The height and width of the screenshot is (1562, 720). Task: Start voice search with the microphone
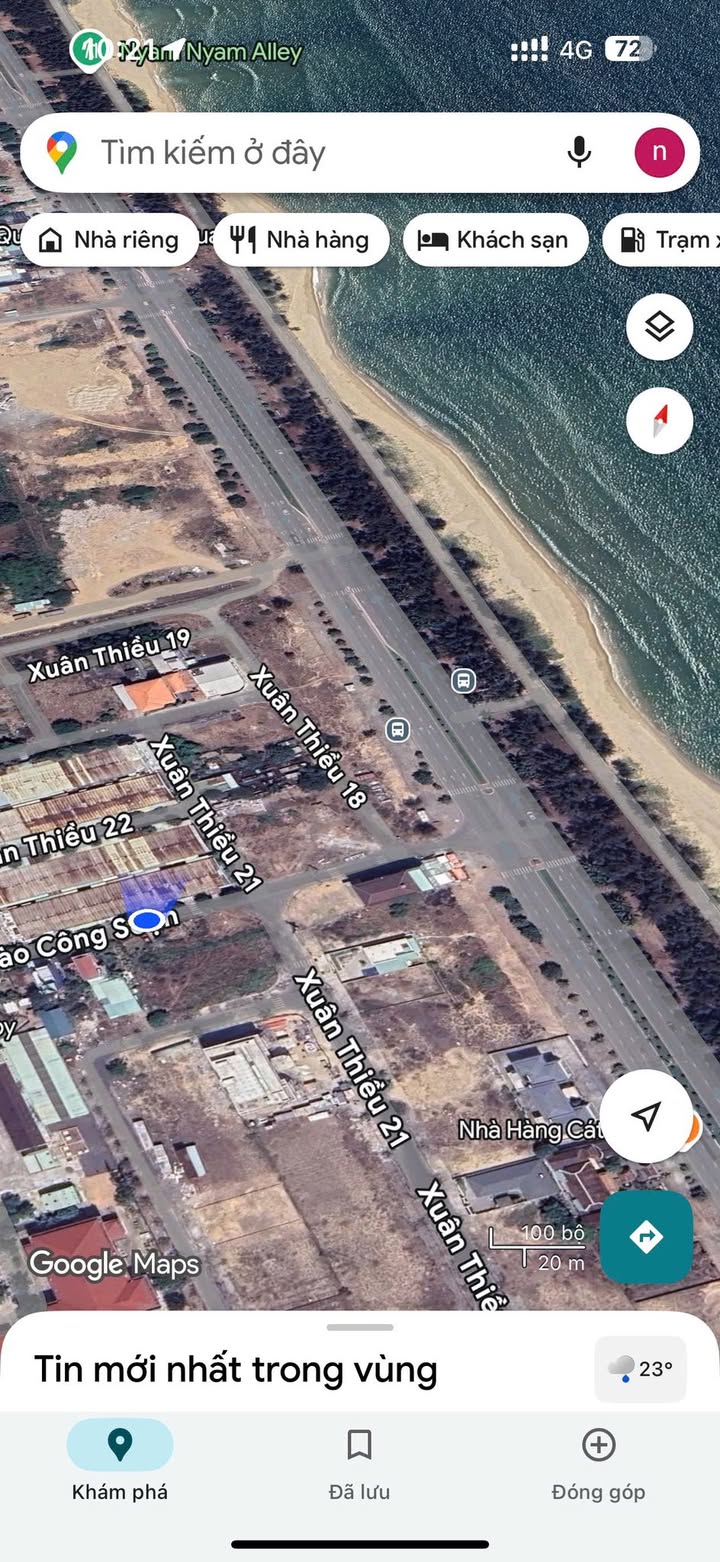[579, 152]
